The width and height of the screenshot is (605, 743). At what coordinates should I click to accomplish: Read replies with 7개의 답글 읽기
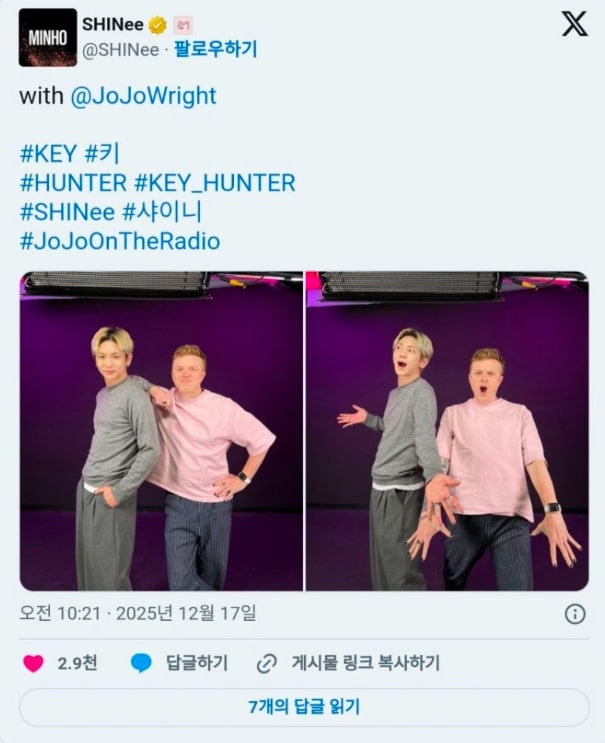click(x=302, y=707)
